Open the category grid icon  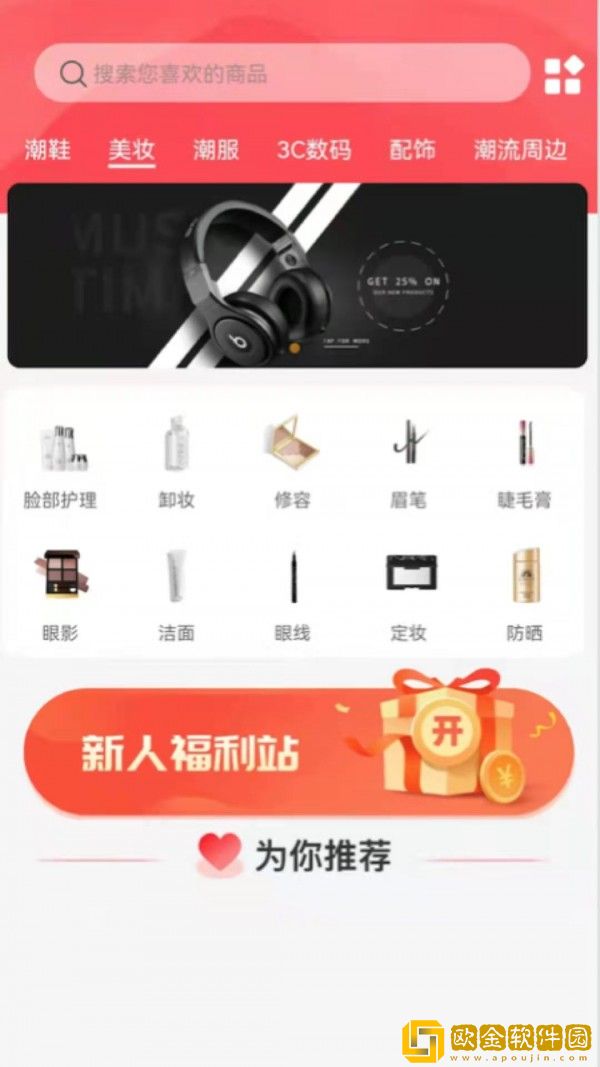(562, 75)
